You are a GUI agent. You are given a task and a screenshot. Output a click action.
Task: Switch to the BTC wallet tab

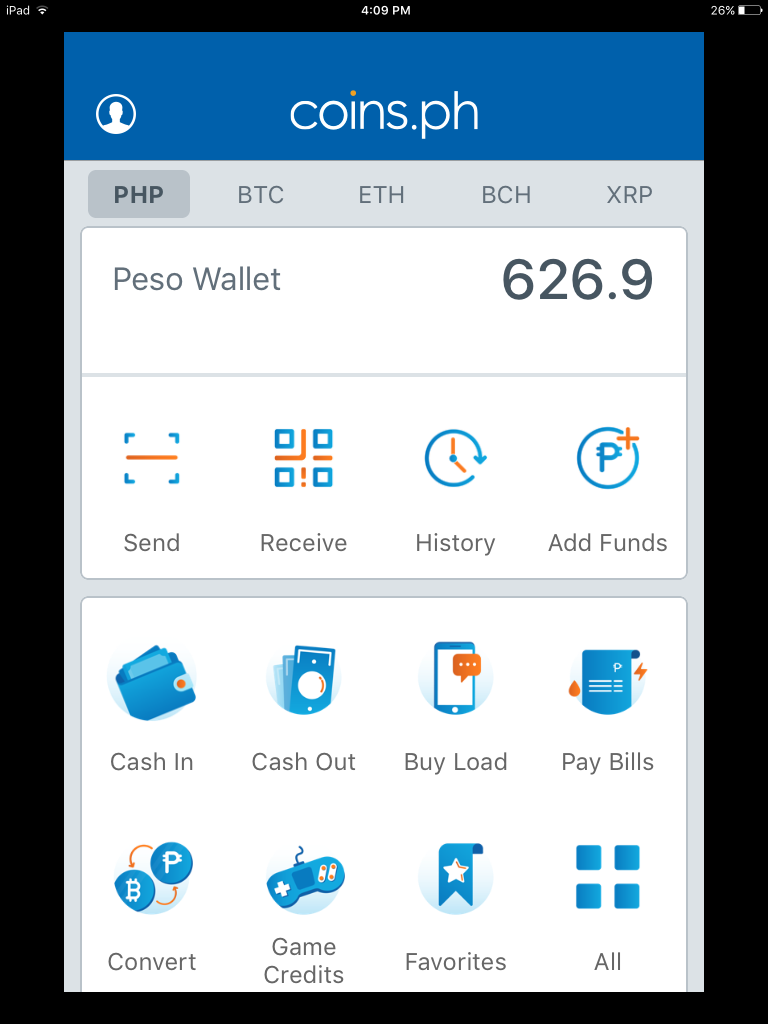(x=261, y=194)
